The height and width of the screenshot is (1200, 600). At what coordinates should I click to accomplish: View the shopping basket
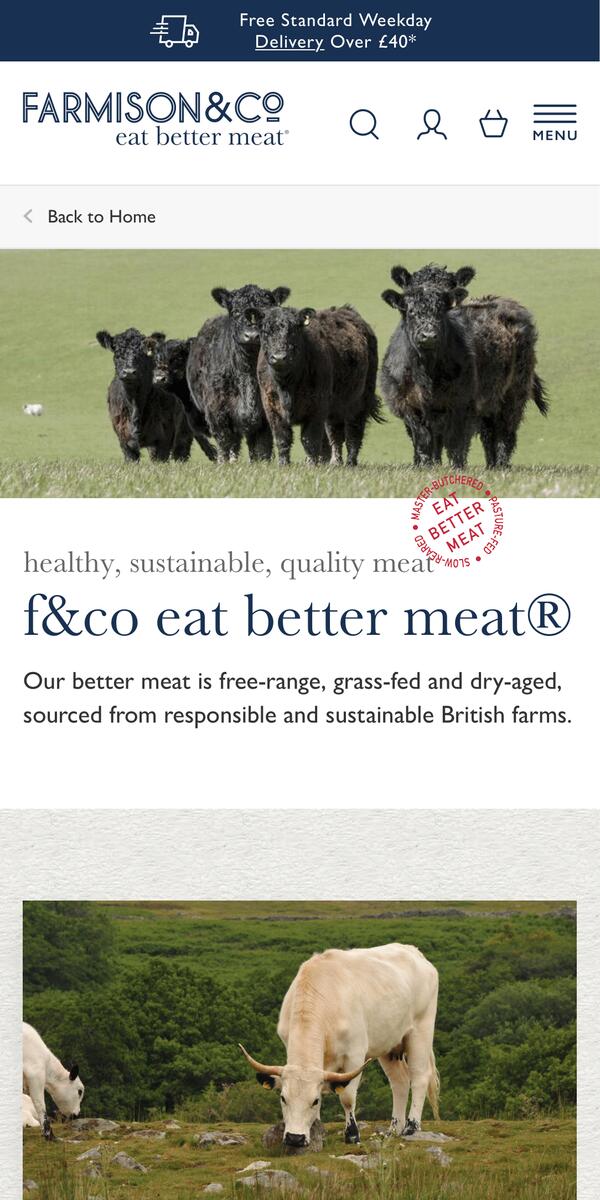tap(493, 124)
